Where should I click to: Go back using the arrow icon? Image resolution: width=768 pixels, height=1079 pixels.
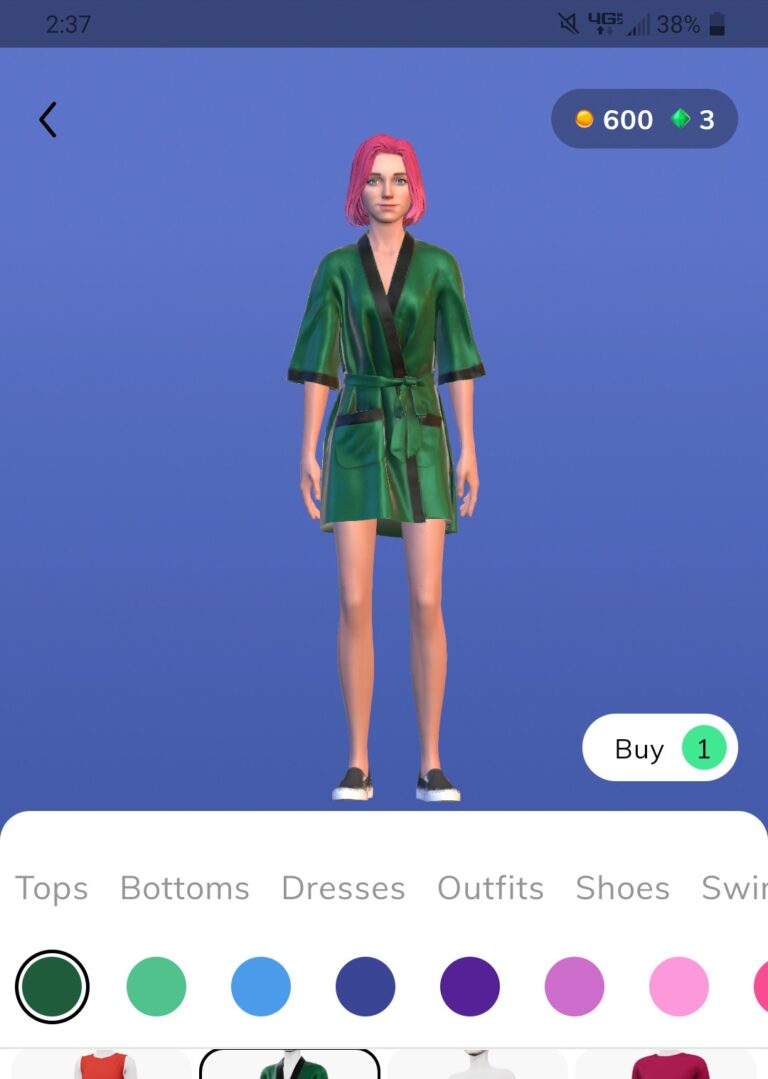[48, 120]
